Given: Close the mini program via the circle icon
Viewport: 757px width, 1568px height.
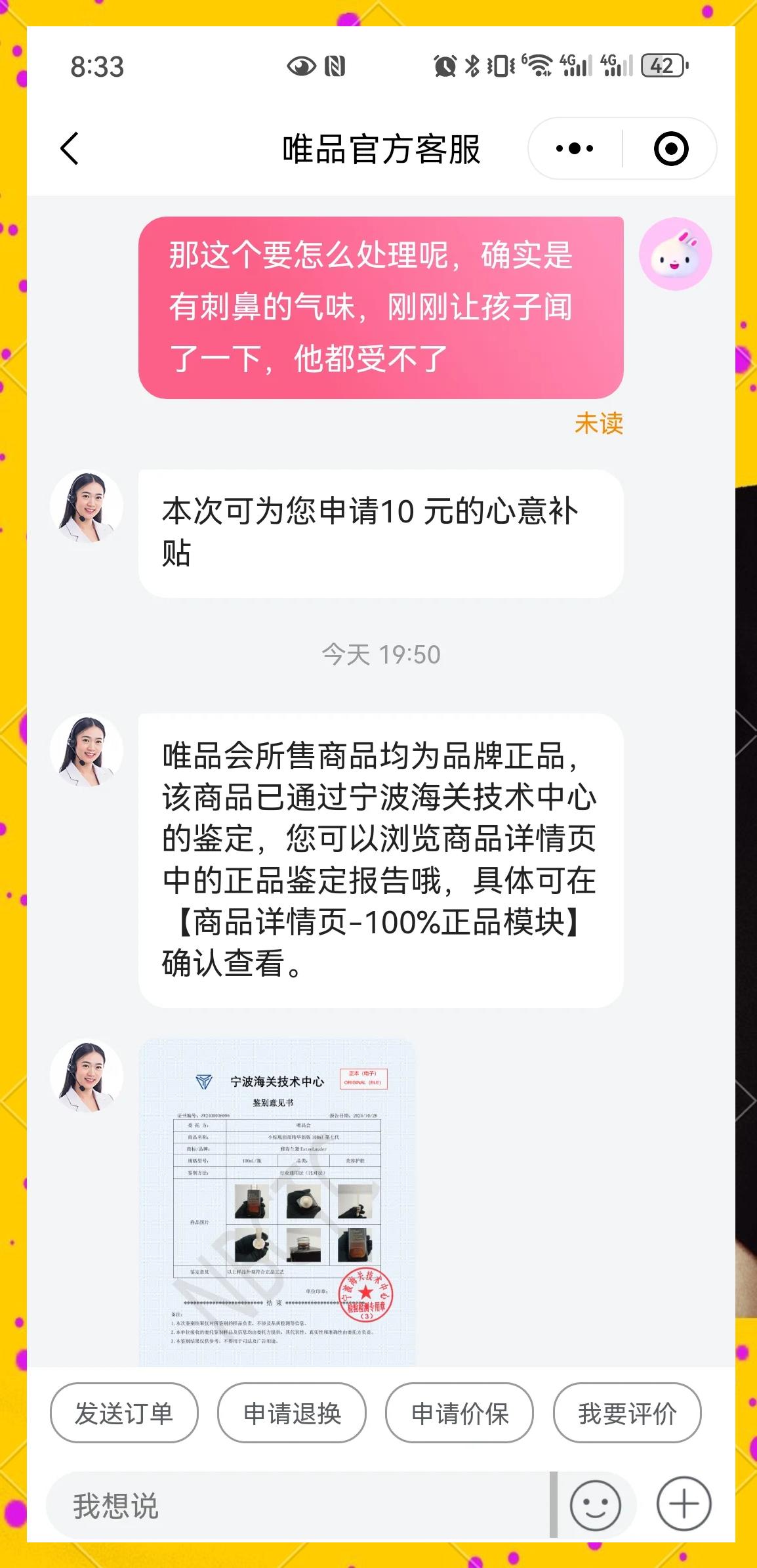Looking at the screenshot, I should click(x=670, y=148).
